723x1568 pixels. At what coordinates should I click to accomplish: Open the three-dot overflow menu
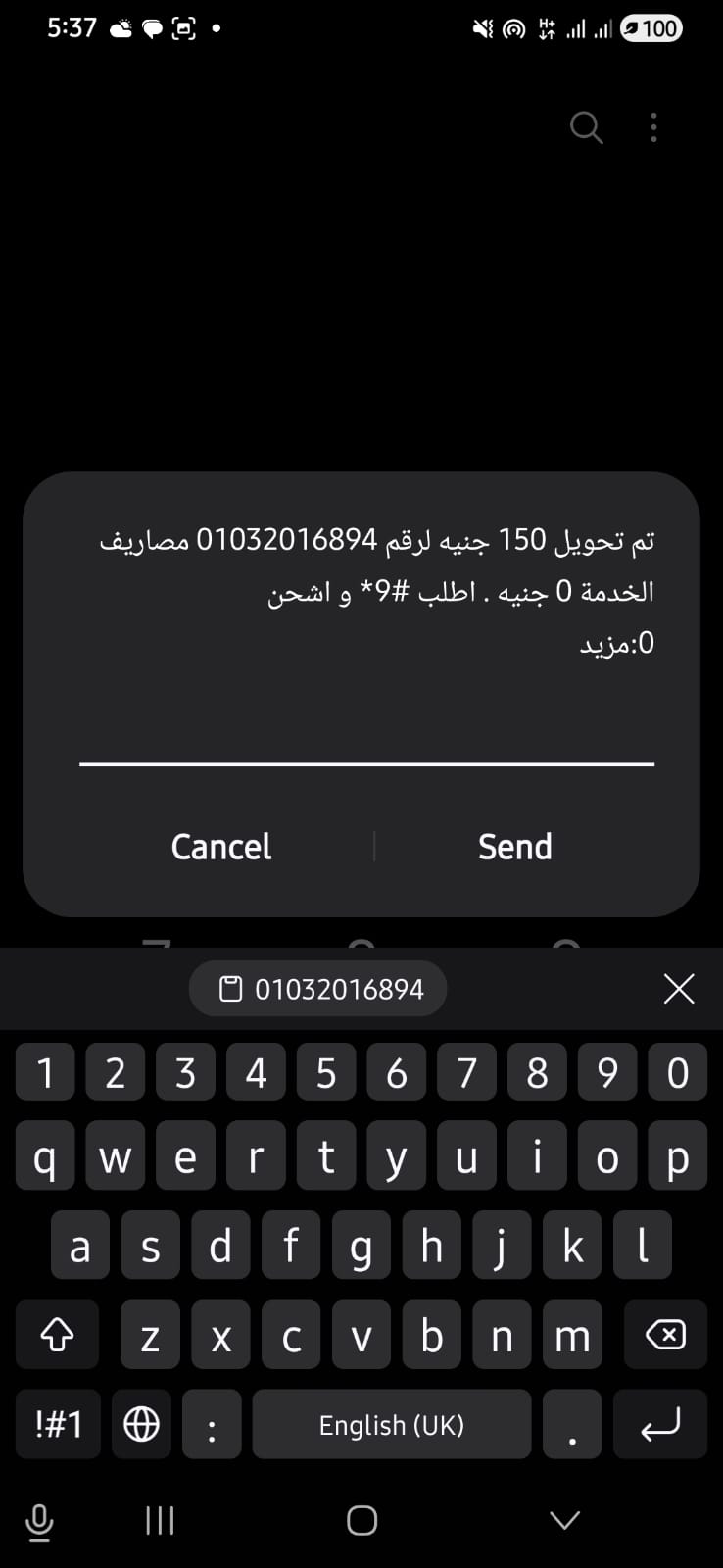653,127
